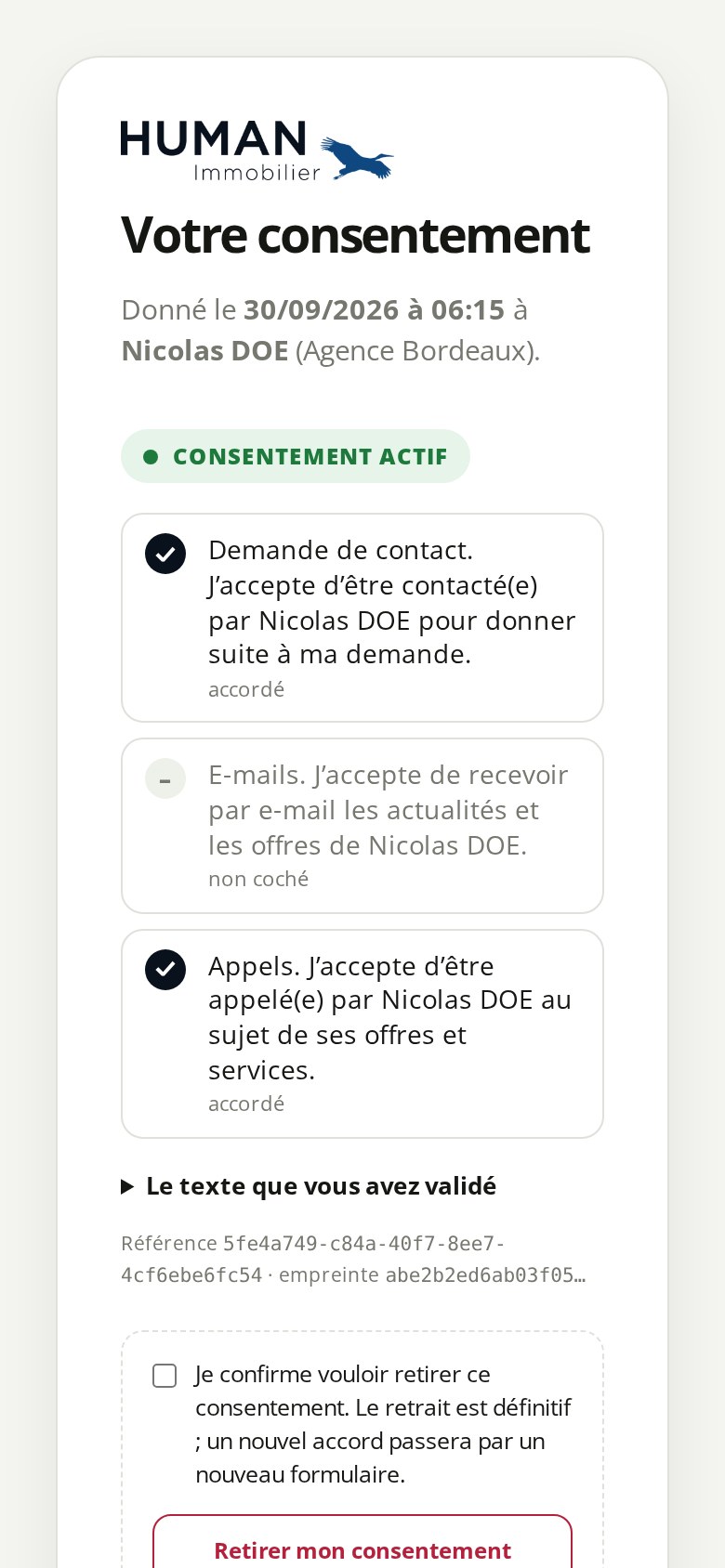Tap "Retirer mon consentement" button
Screen dimensions: 725x1568
coord(362,1544)
